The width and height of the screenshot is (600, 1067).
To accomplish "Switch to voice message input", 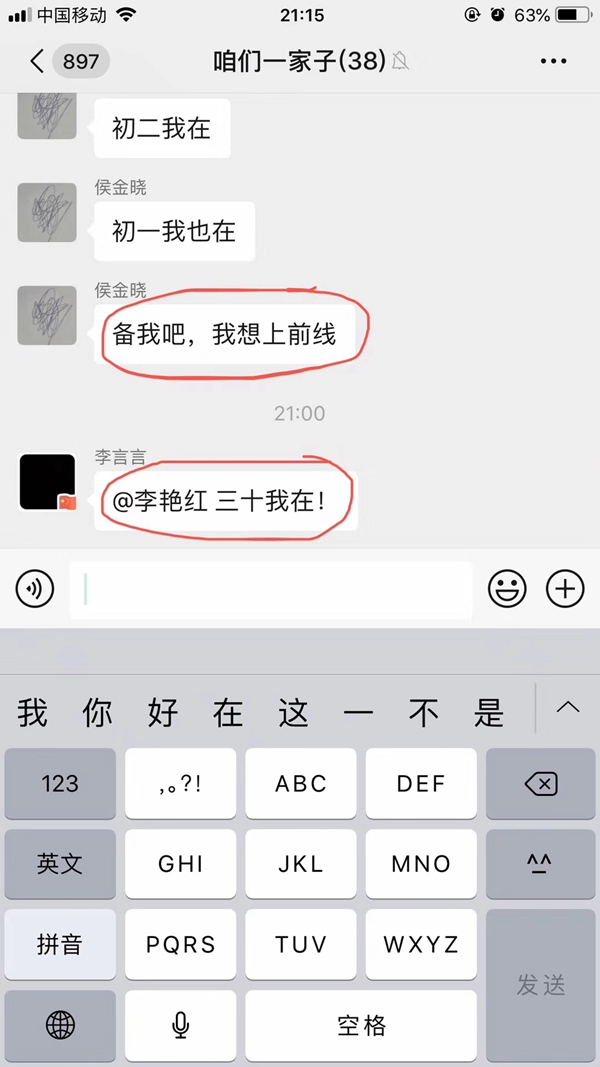I will coord(35,590).
